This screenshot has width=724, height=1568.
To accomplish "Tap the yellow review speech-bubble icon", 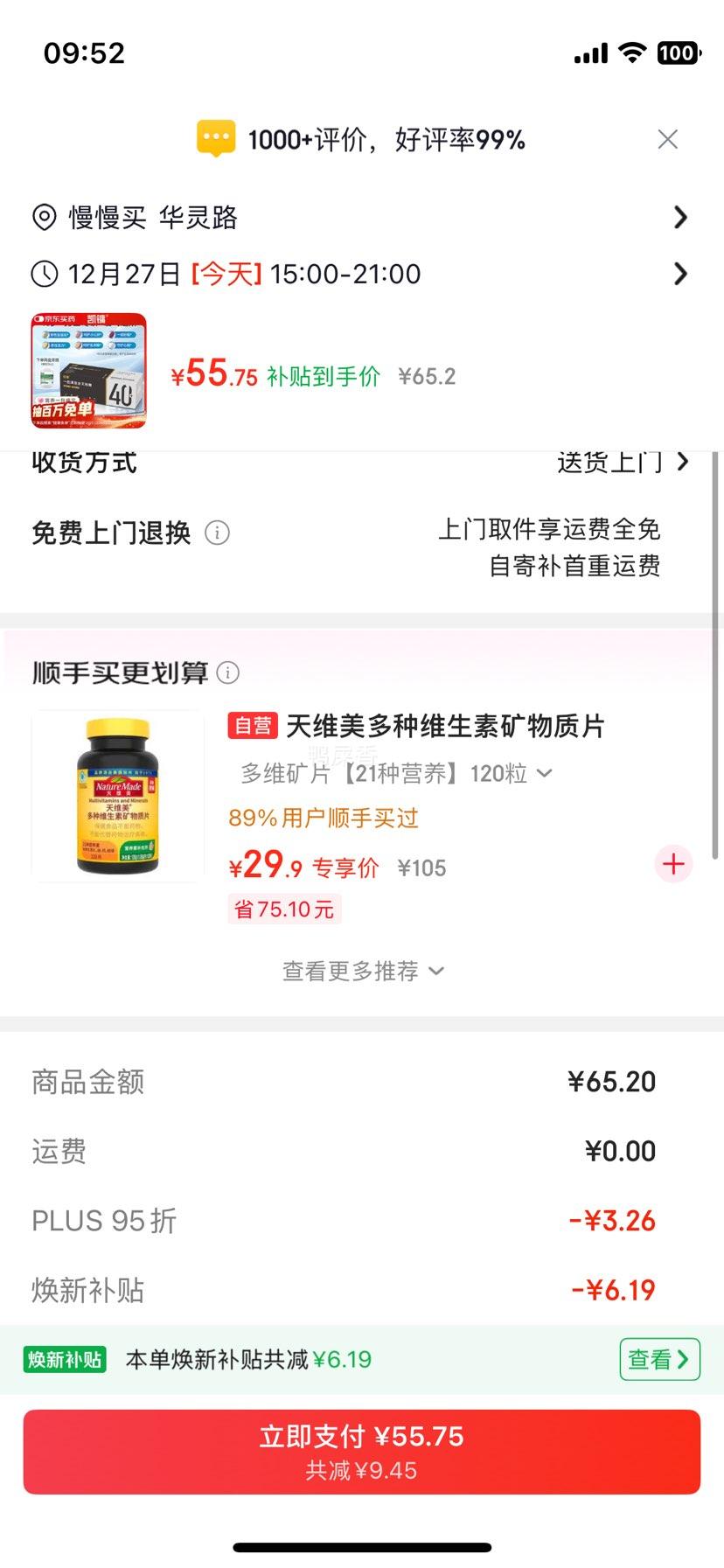I will [213, 138].
